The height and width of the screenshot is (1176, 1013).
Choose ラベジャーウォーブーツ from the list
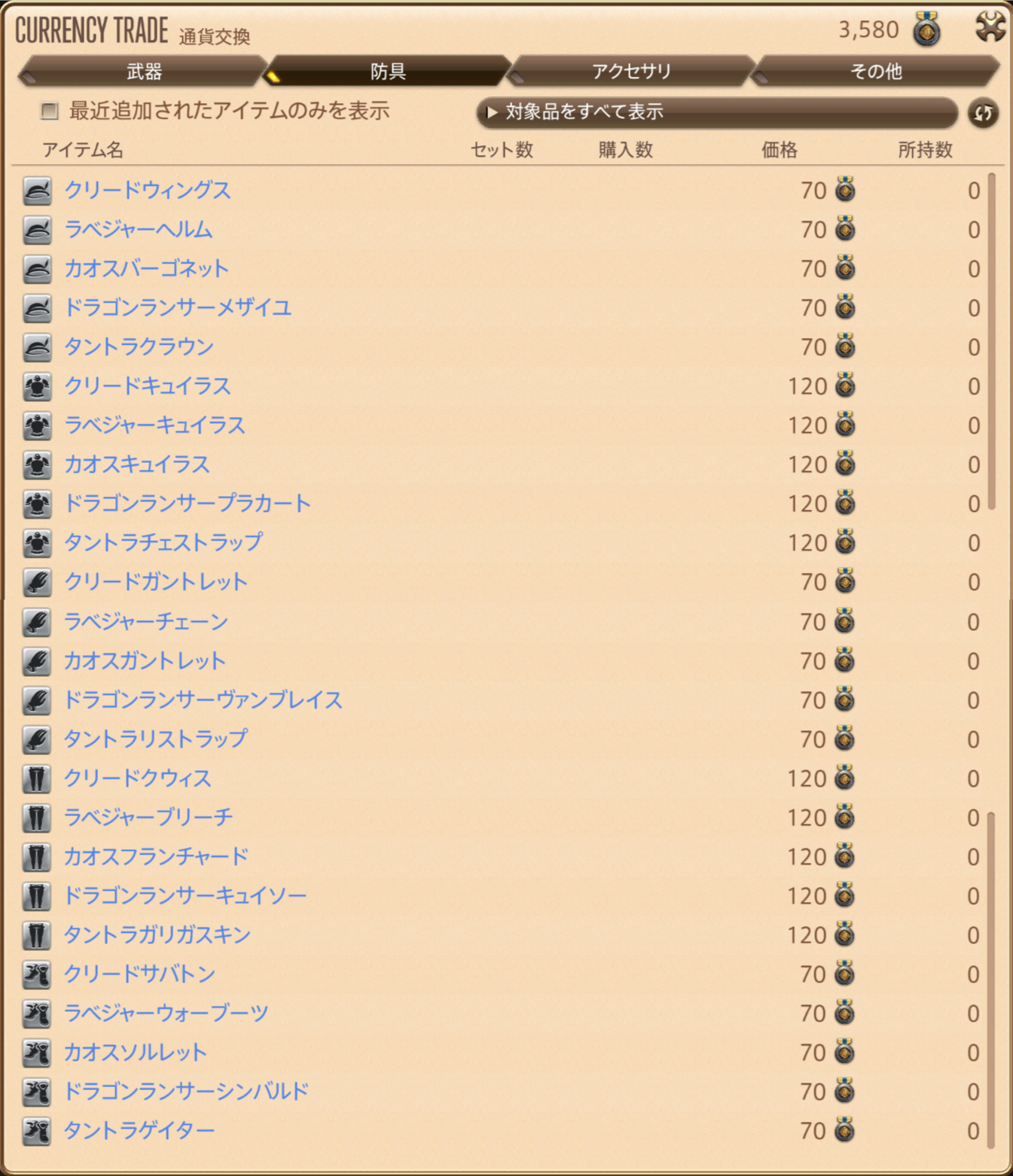pos(166,1013)
